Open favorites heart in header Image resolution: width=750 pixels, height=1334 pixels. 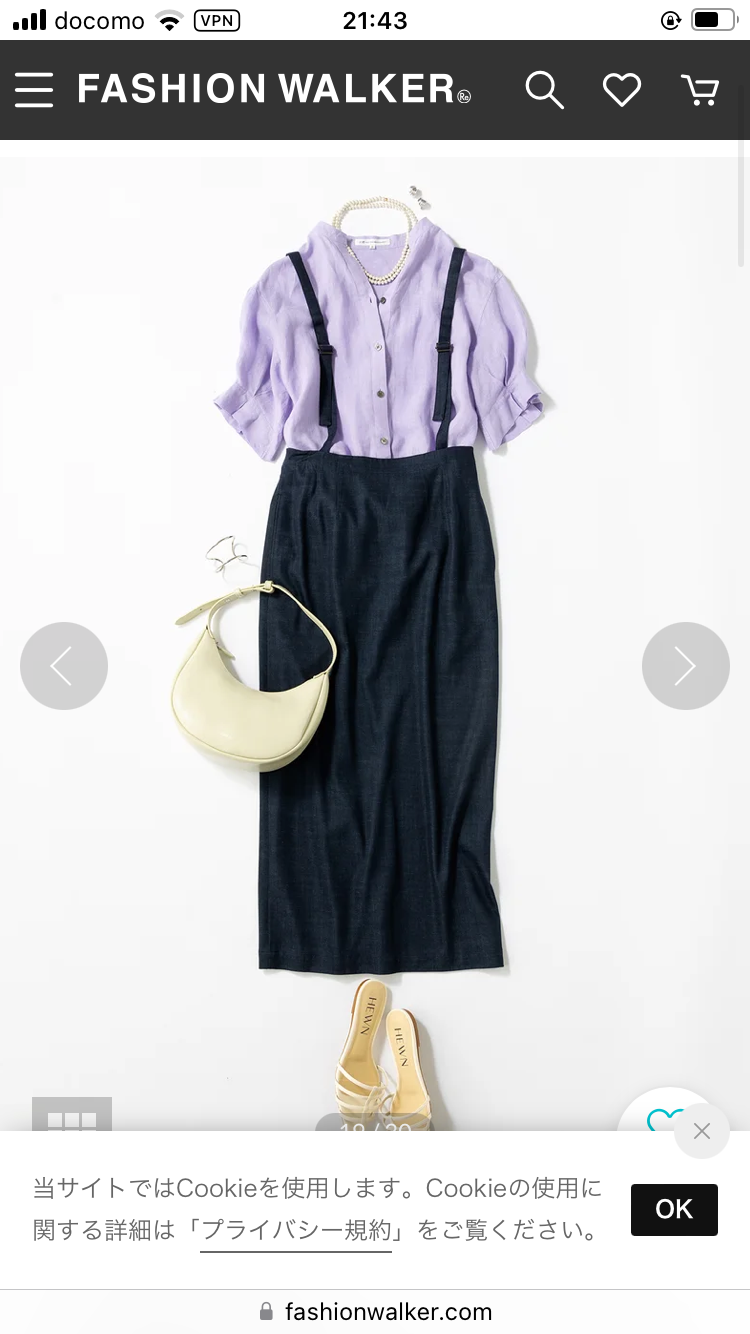[621, 90]
